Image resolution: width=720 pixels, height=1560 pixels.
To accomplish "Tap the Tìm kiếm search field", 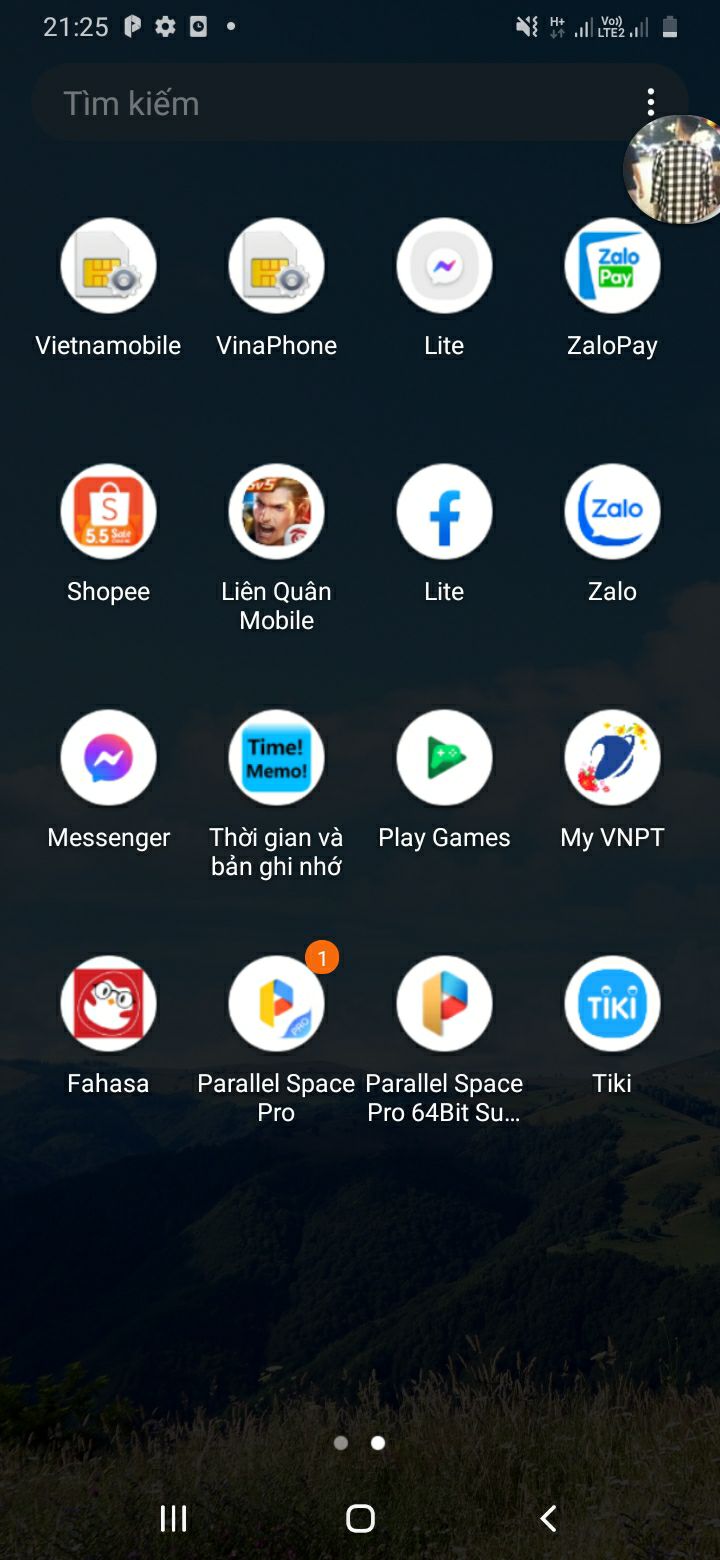I will [x=320, y=103].
